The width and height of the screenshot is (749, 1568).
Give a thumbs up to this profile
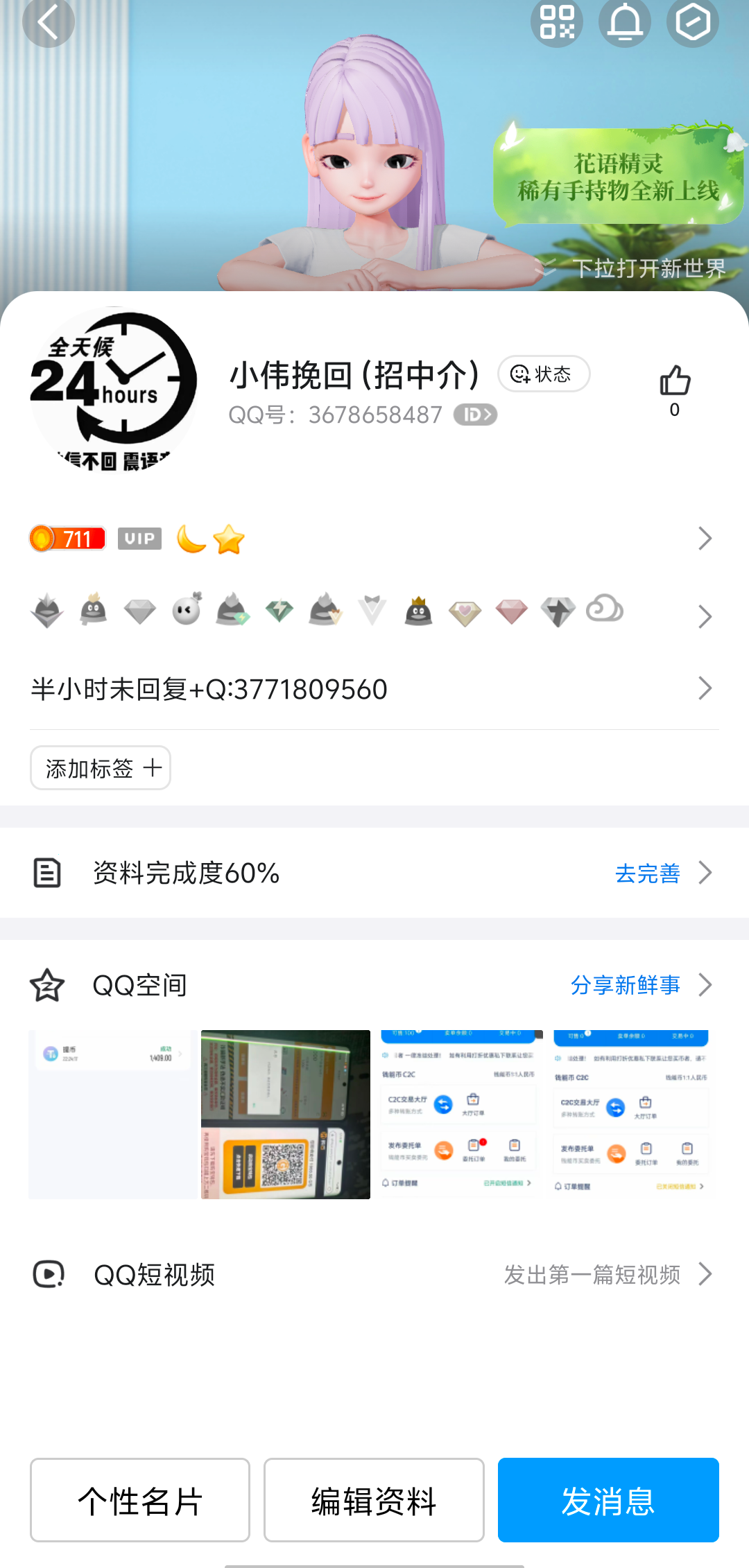point(673,381)
